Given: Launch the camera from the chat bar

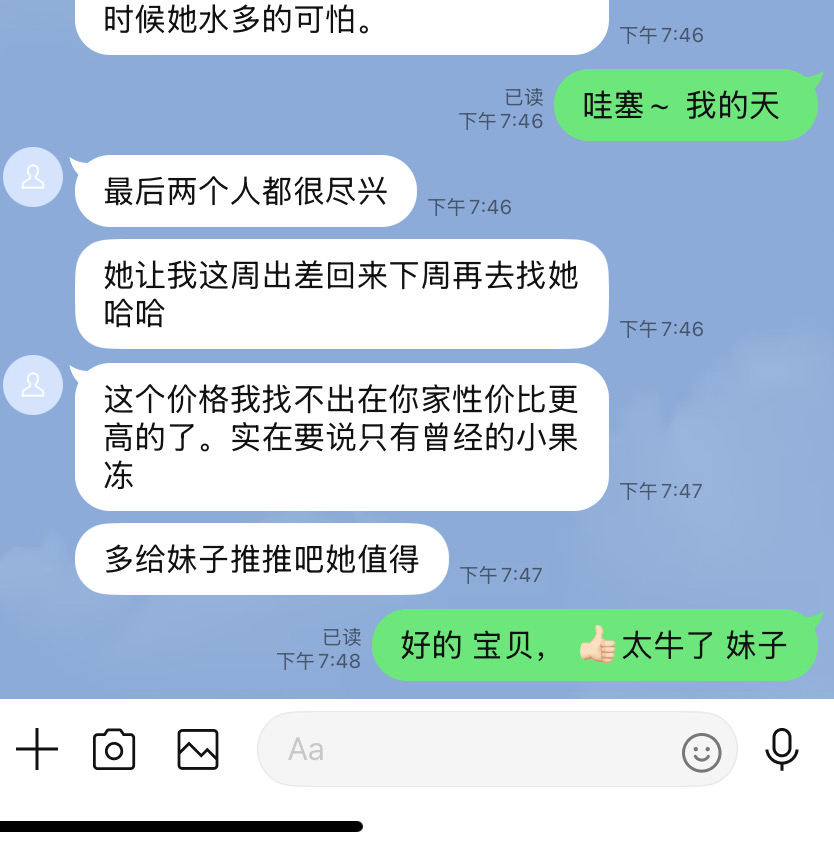Looking at the screenshot, I should click(114, 749).
